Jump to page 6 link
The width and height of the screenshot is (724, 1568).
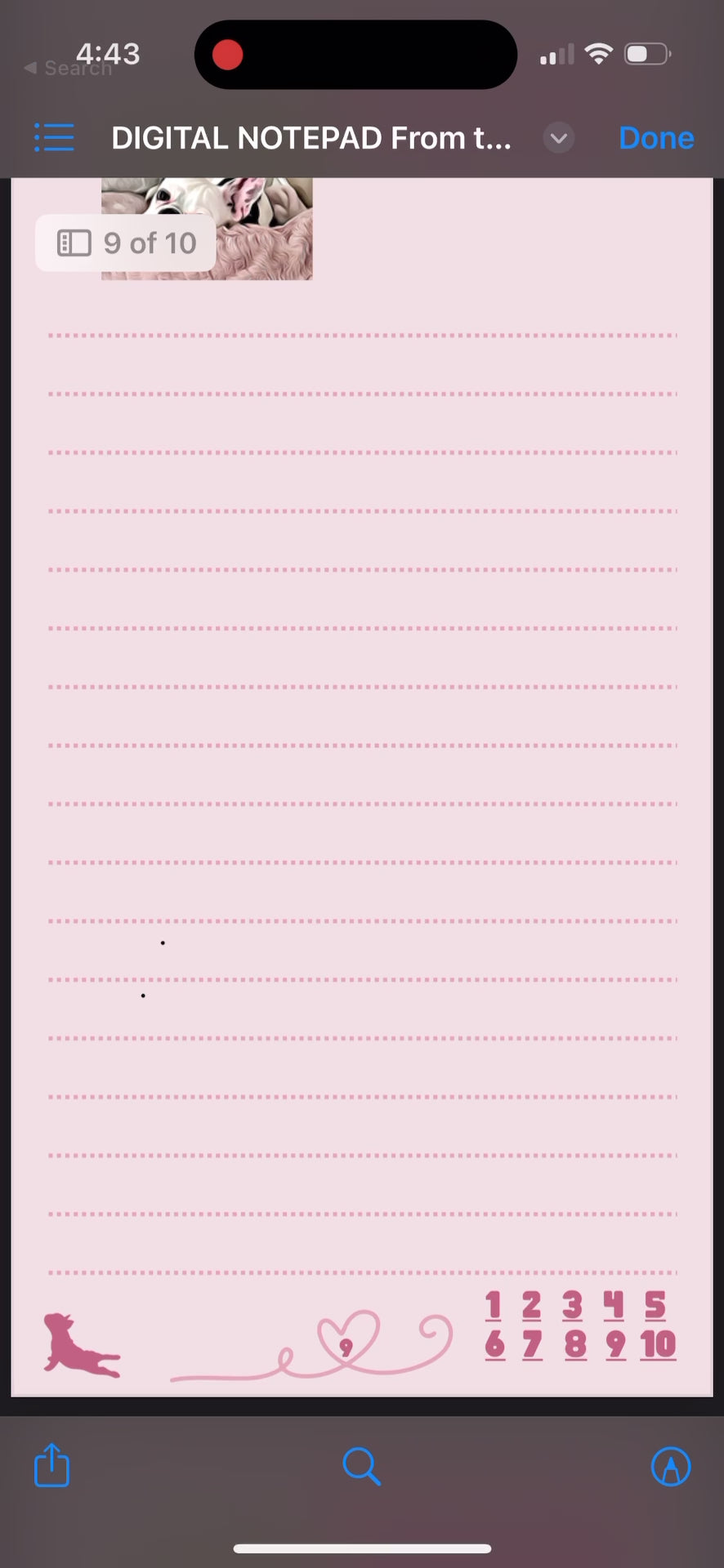click(494, 1344)
